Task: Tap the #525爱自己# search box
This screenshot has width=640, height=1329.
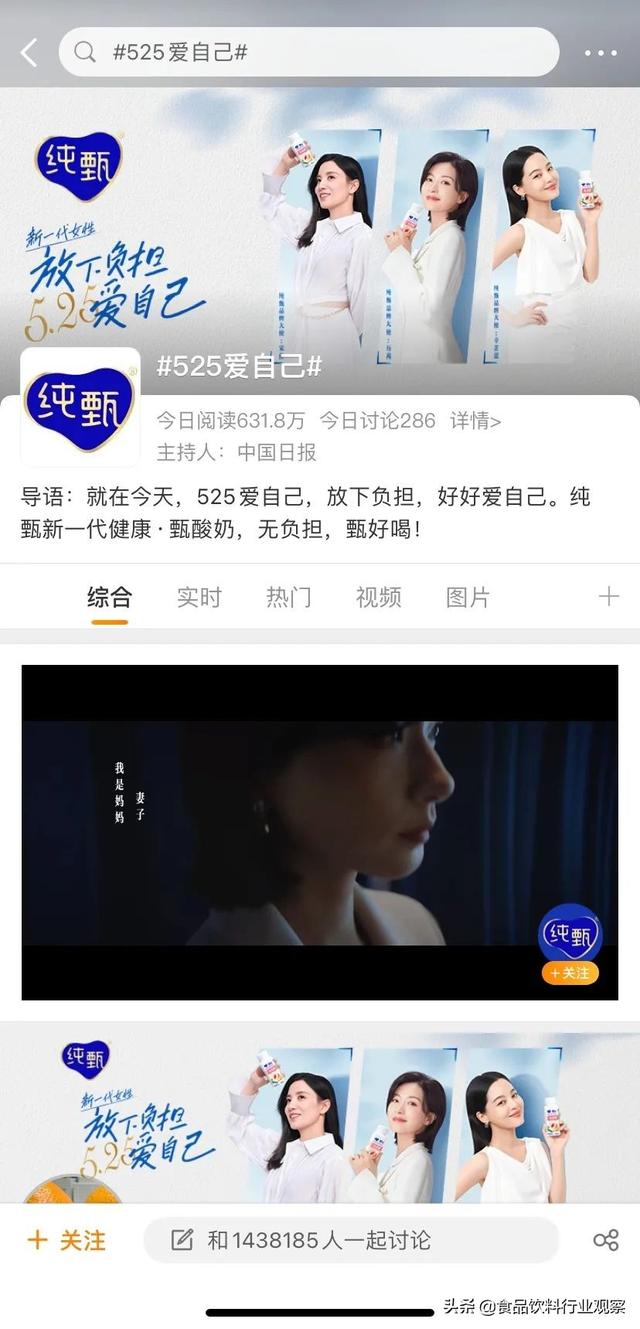Action: (309, 52)
